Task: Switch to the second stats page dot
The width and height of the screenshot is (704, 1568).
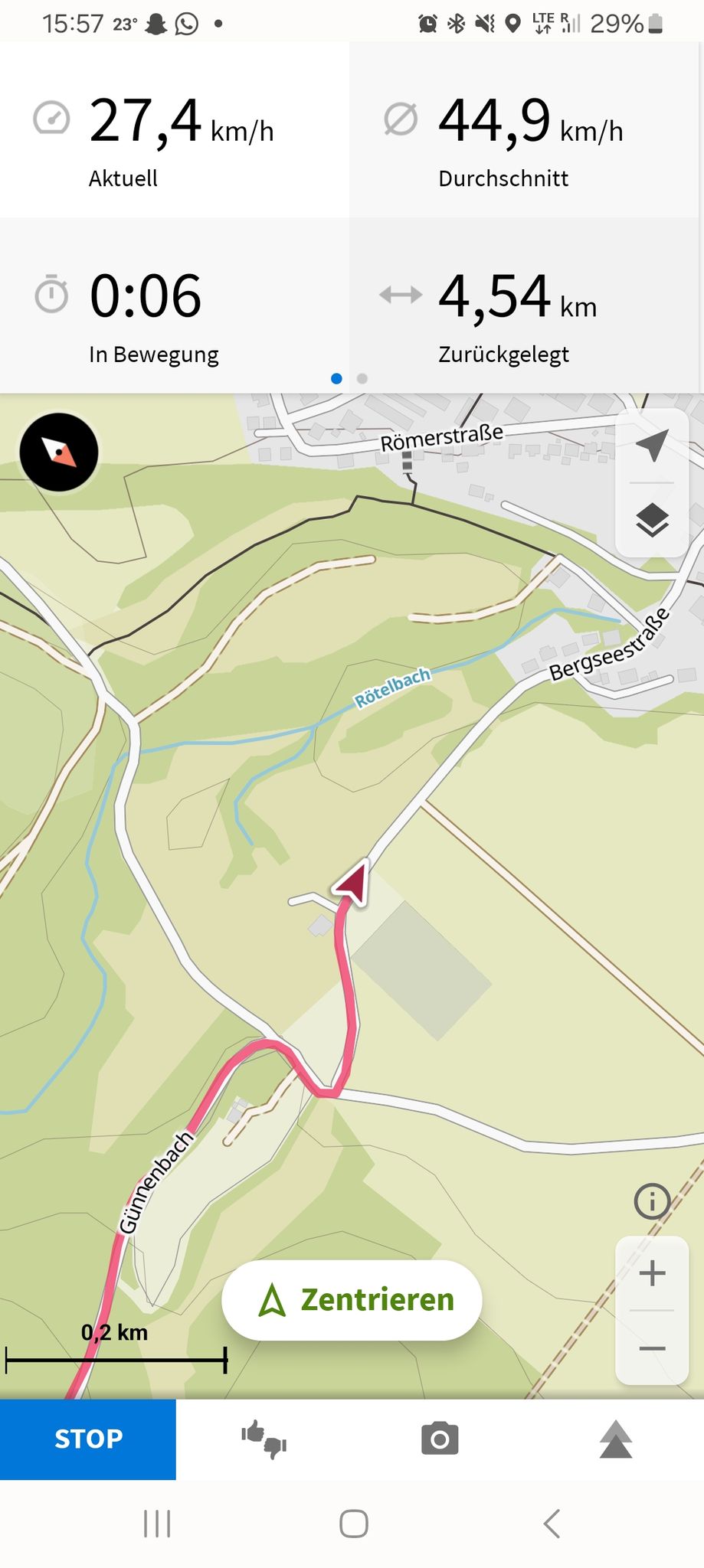Action: click(x=362, y=378)
